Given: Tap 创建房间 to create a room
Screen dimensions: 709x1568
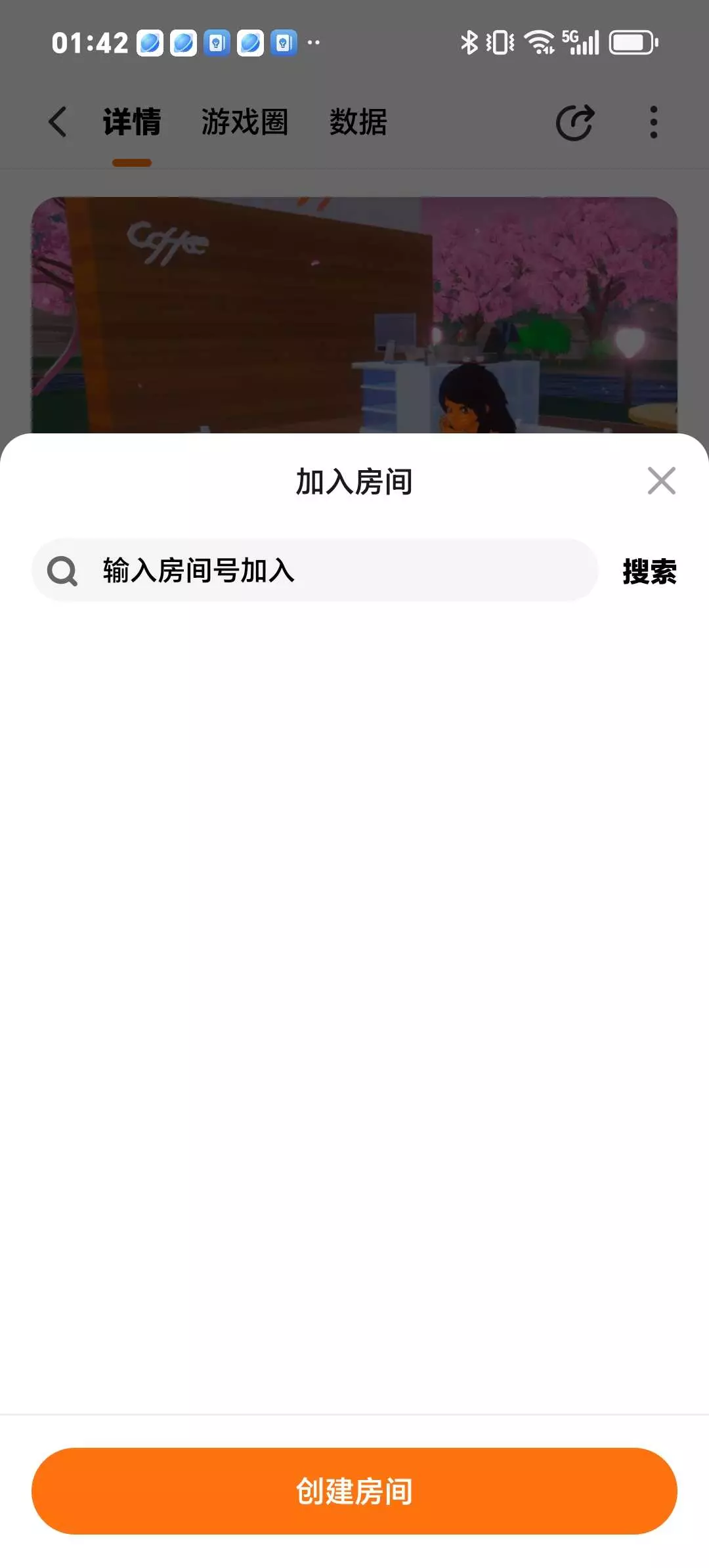Looking at the screenshot, I should [x=354, y=1491].
